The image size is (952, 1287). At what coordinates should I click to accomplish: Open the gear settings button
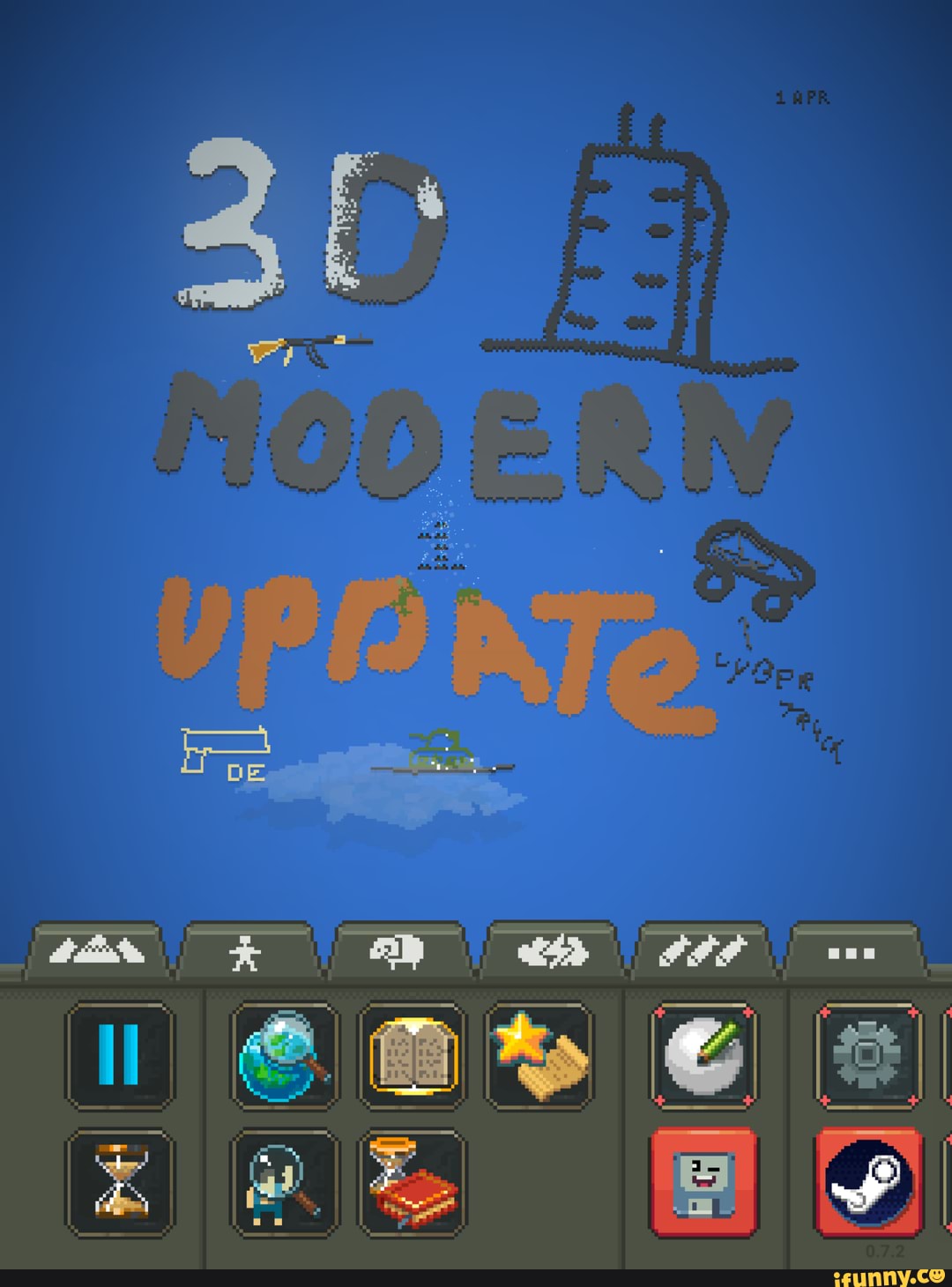(x=869, y=1056)
